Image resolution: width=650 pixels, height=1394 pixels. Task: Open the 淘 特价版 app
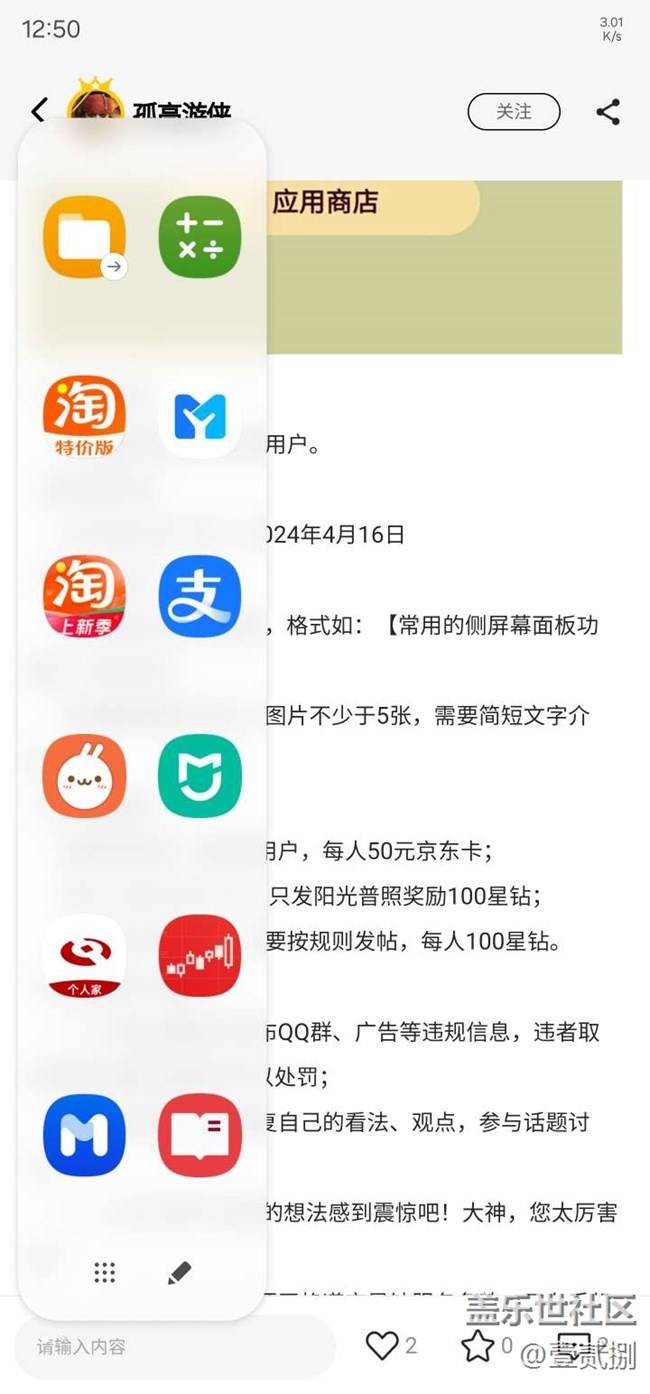click(x=85, y=417)
